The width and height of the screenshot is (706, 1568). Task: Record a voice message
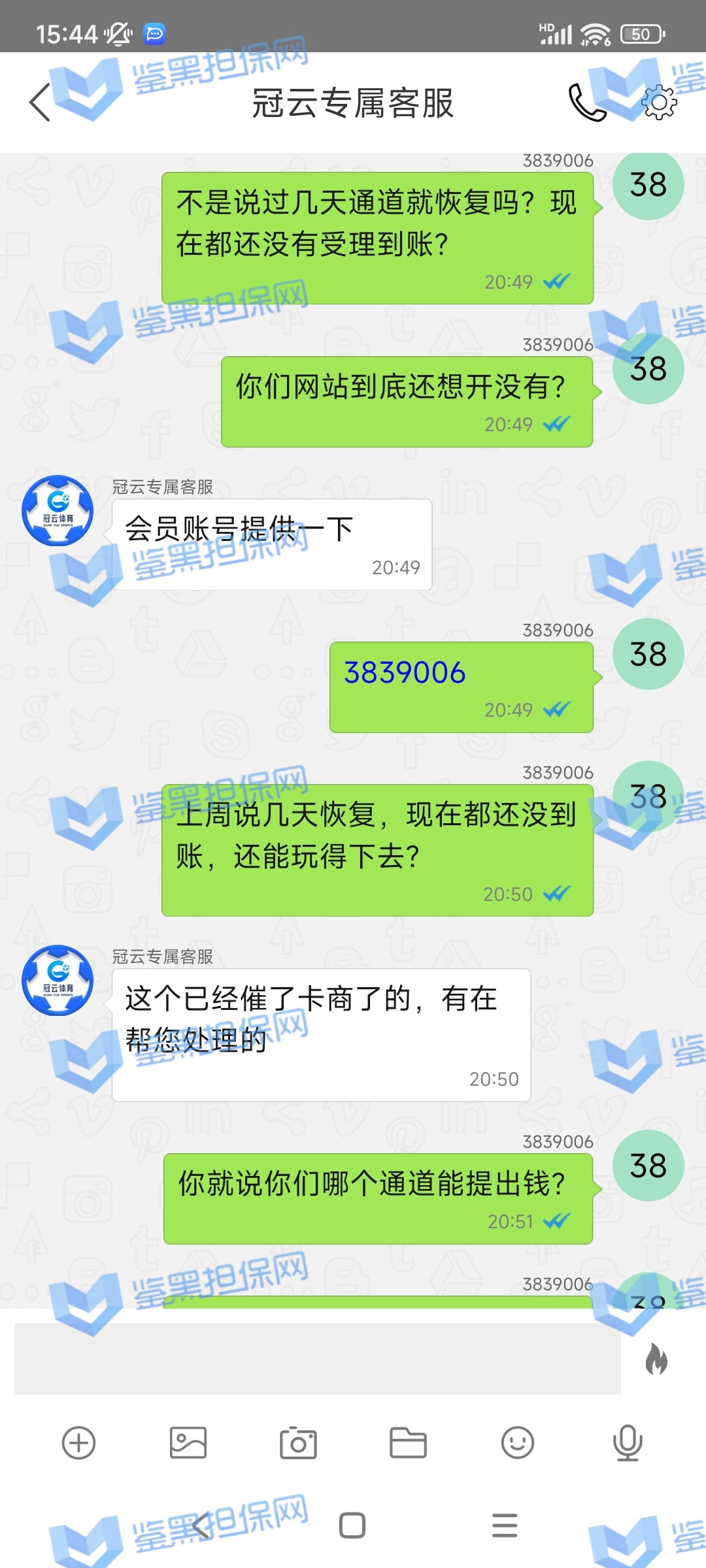coord(628,1443)
